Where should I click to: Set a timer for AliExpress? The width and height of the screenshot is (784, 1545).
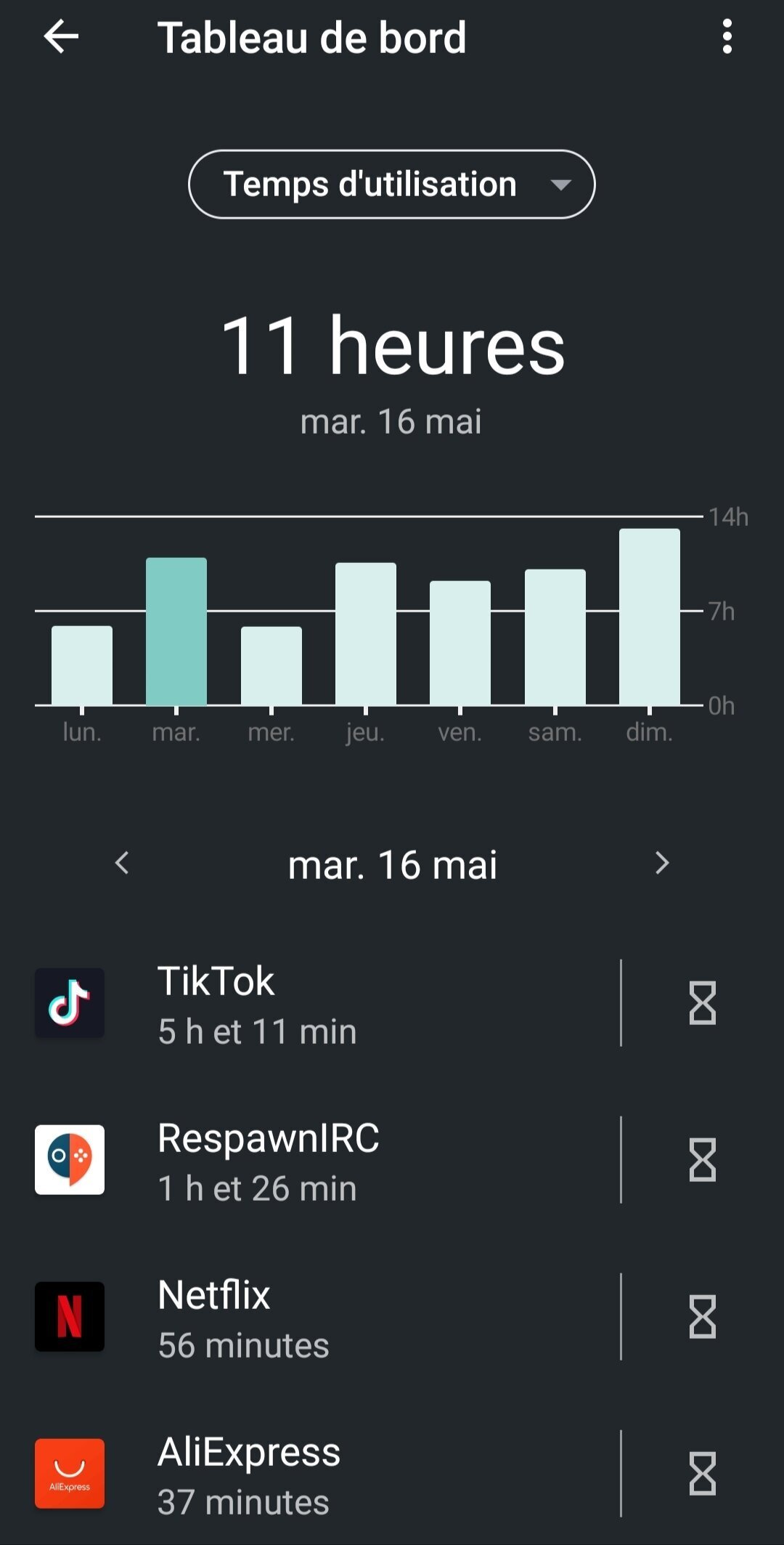[x=703, y=1474]
